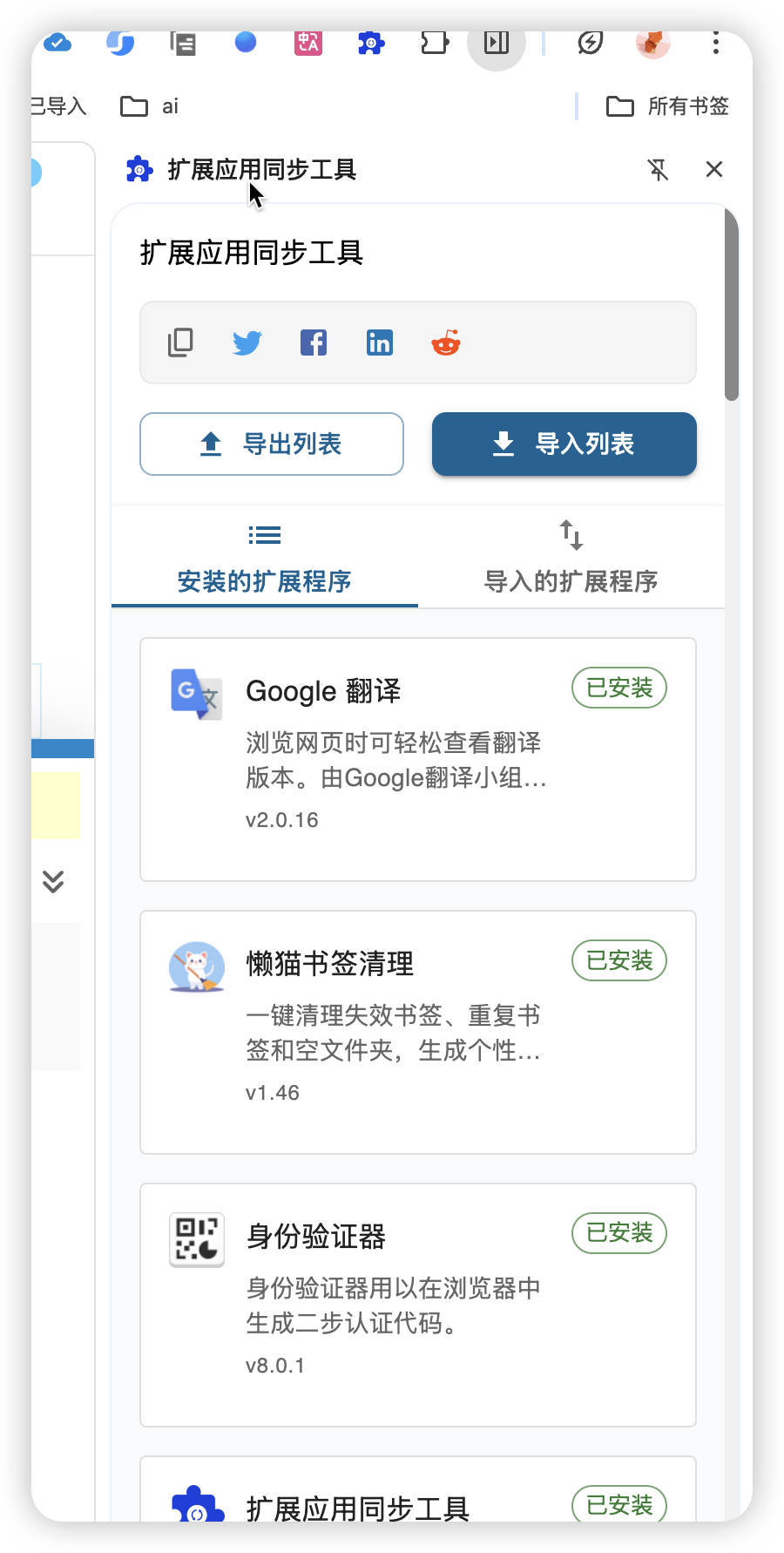Open the 懒猫书签清理 extension card
Image resolution: width=784 pixels, height=1553 pixels.
[418, 1033]
